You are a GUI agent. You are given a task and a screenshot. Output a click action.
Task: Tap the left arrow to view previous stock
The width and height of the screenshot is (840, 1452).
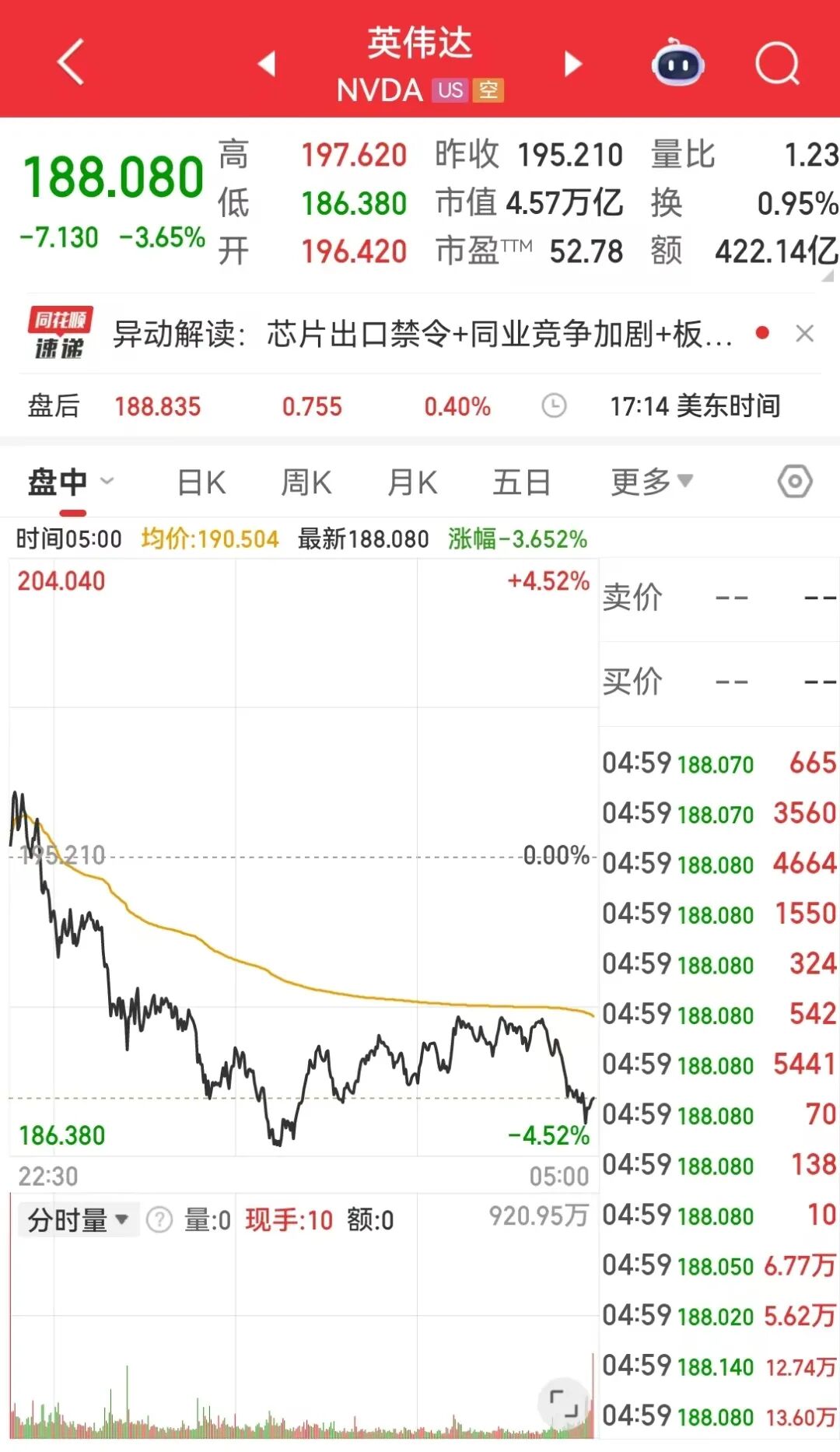click(267, 64)
